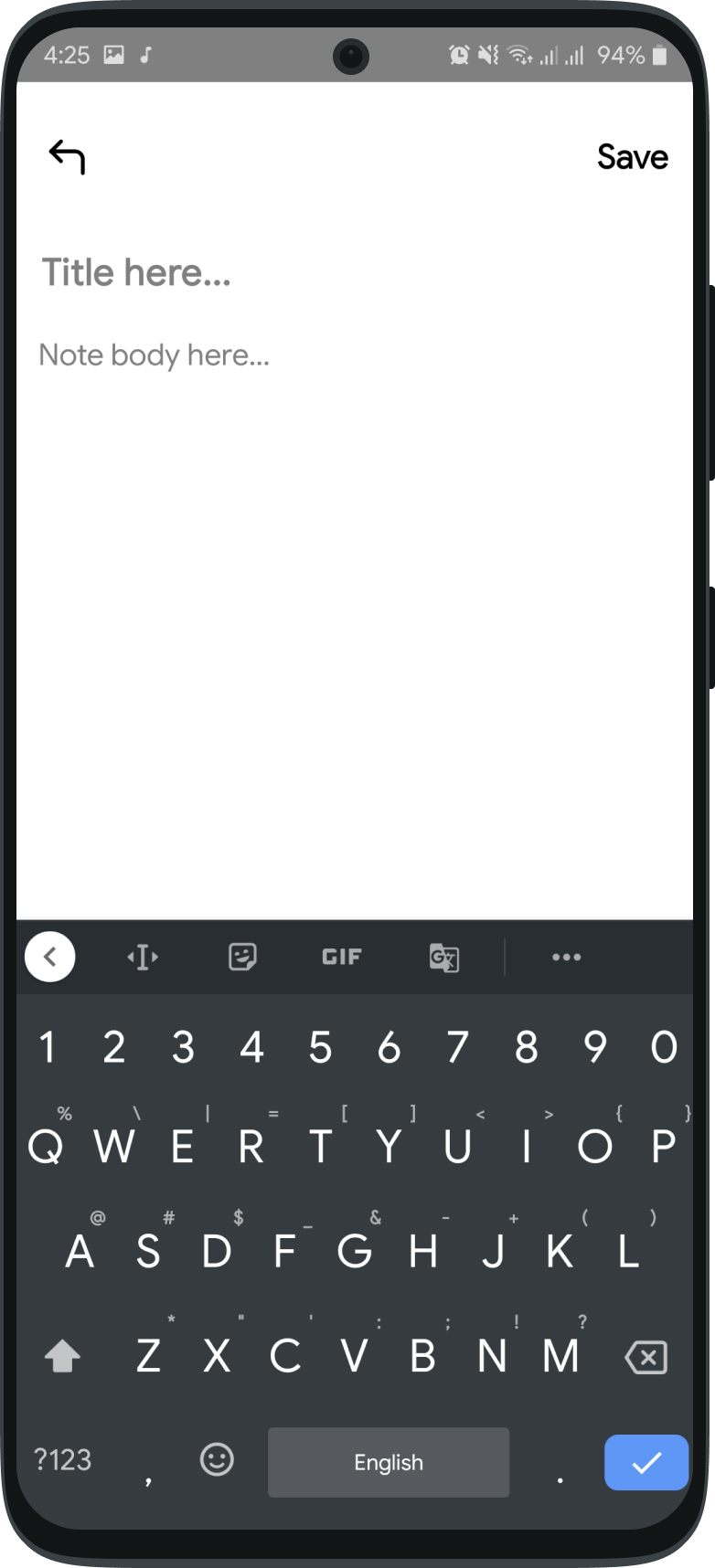Open the keyboard translate tool
The image size is (715, 1568).
point(444,958)
